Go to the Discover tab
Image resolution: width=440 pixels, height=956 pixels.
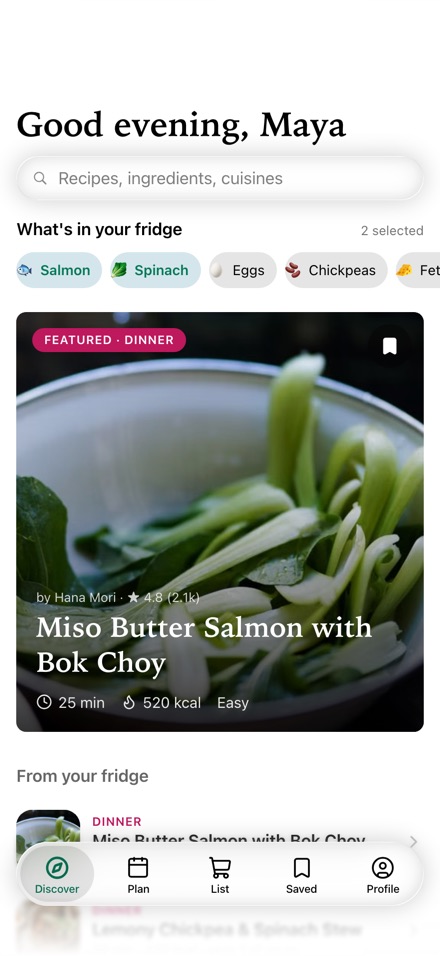pos(57,874)
